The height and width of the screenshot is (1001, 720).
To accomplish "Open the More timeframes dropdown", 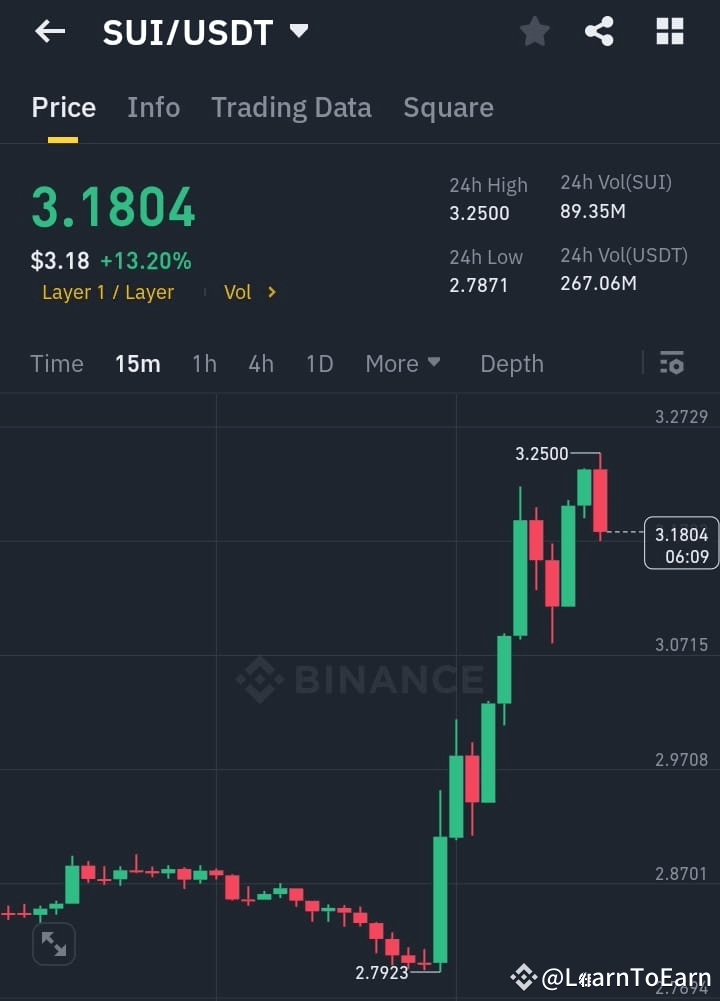I will point(403,364).
